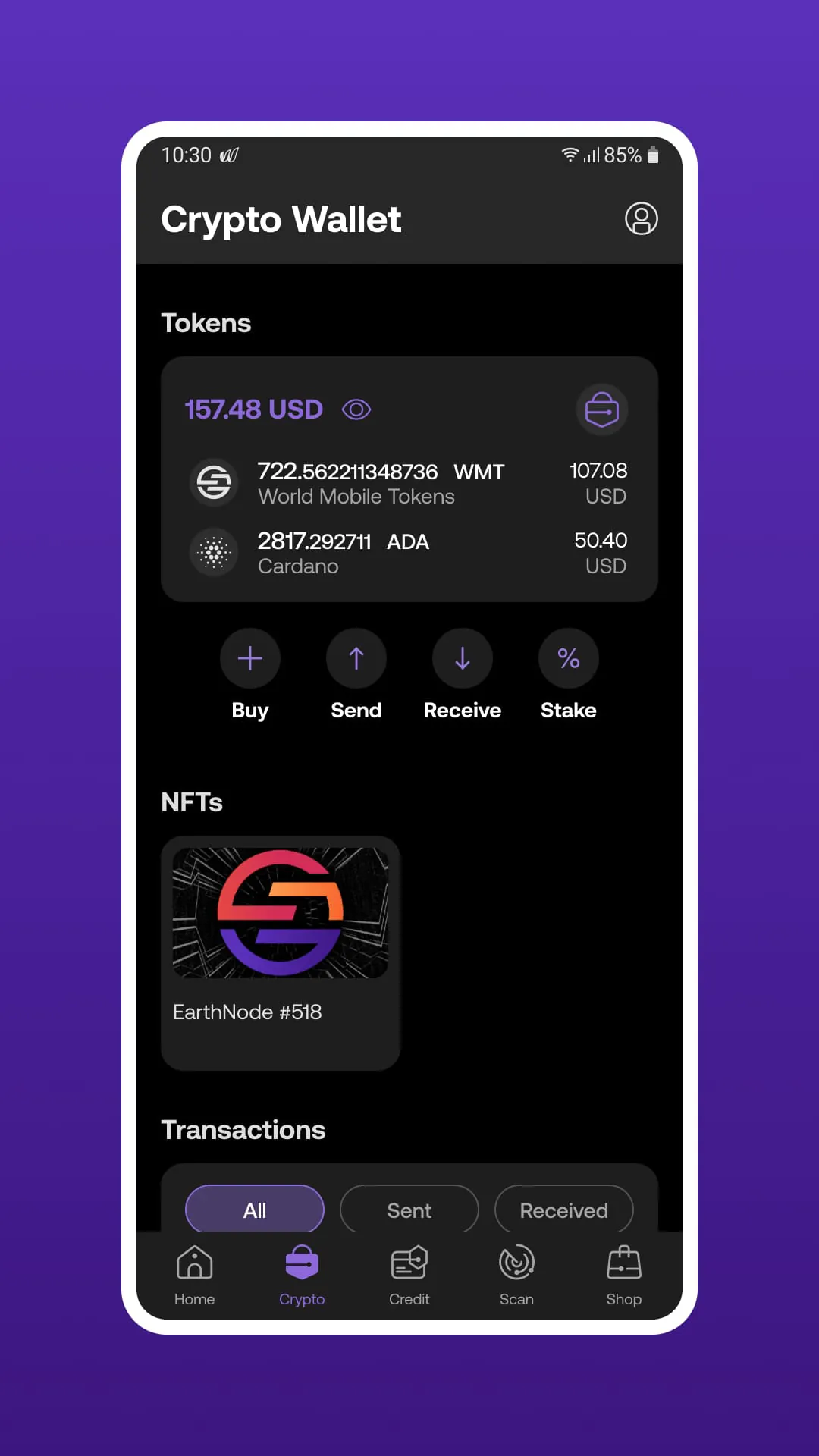The image size is (819, 1456).
Task: Filter transactions by Sent
Action: [409, 1209]
